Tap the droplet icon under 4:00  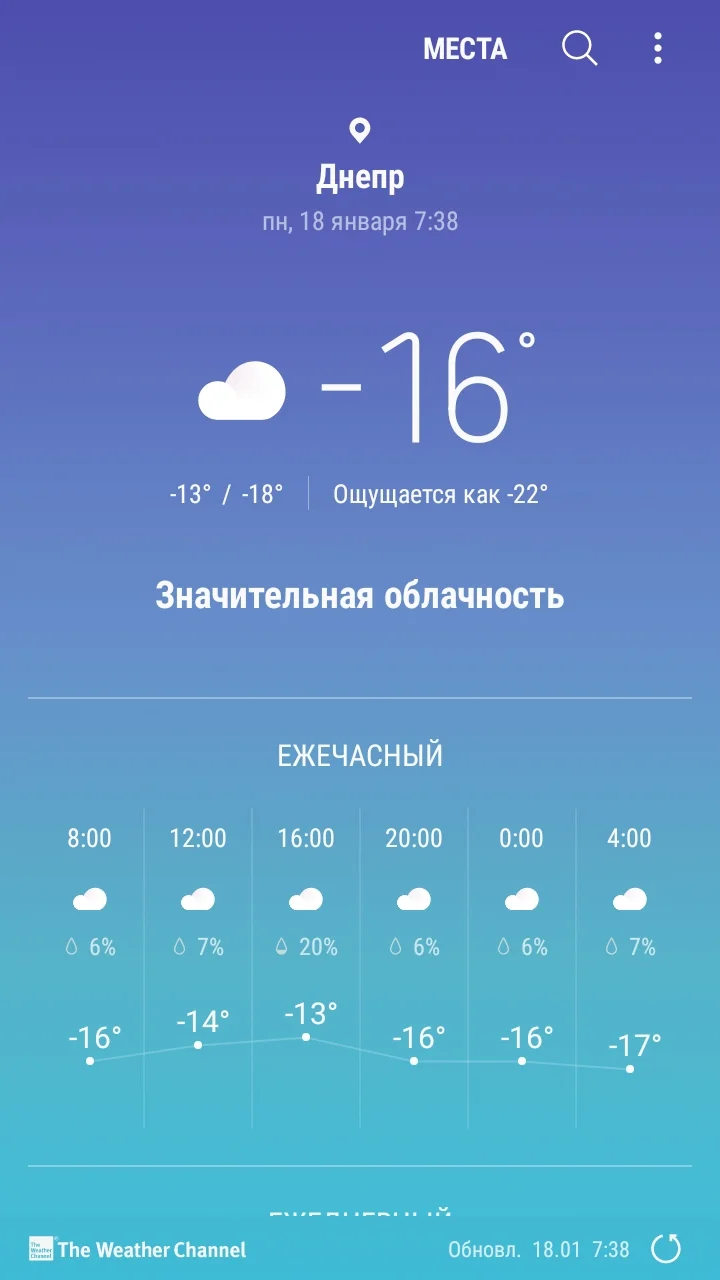(611, 946)
